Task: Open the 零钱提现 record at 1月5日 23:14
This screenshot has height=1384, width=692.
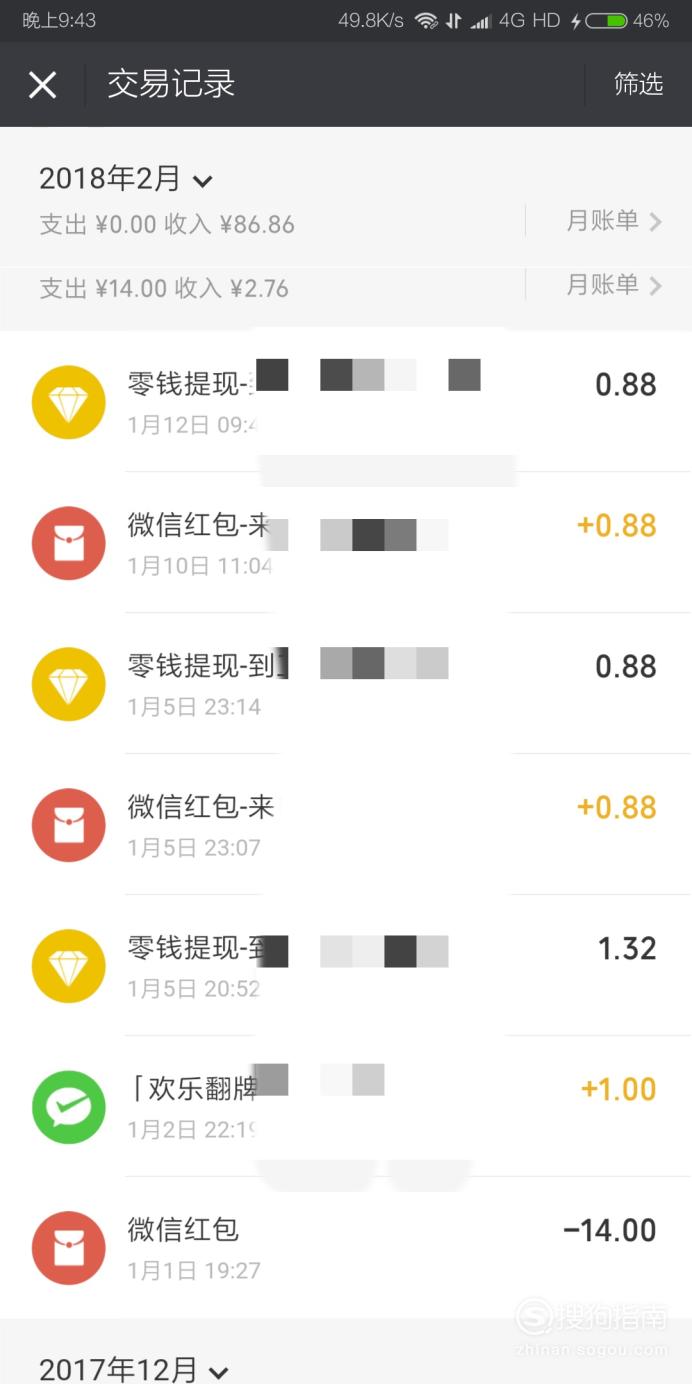Action: point(346,684)
